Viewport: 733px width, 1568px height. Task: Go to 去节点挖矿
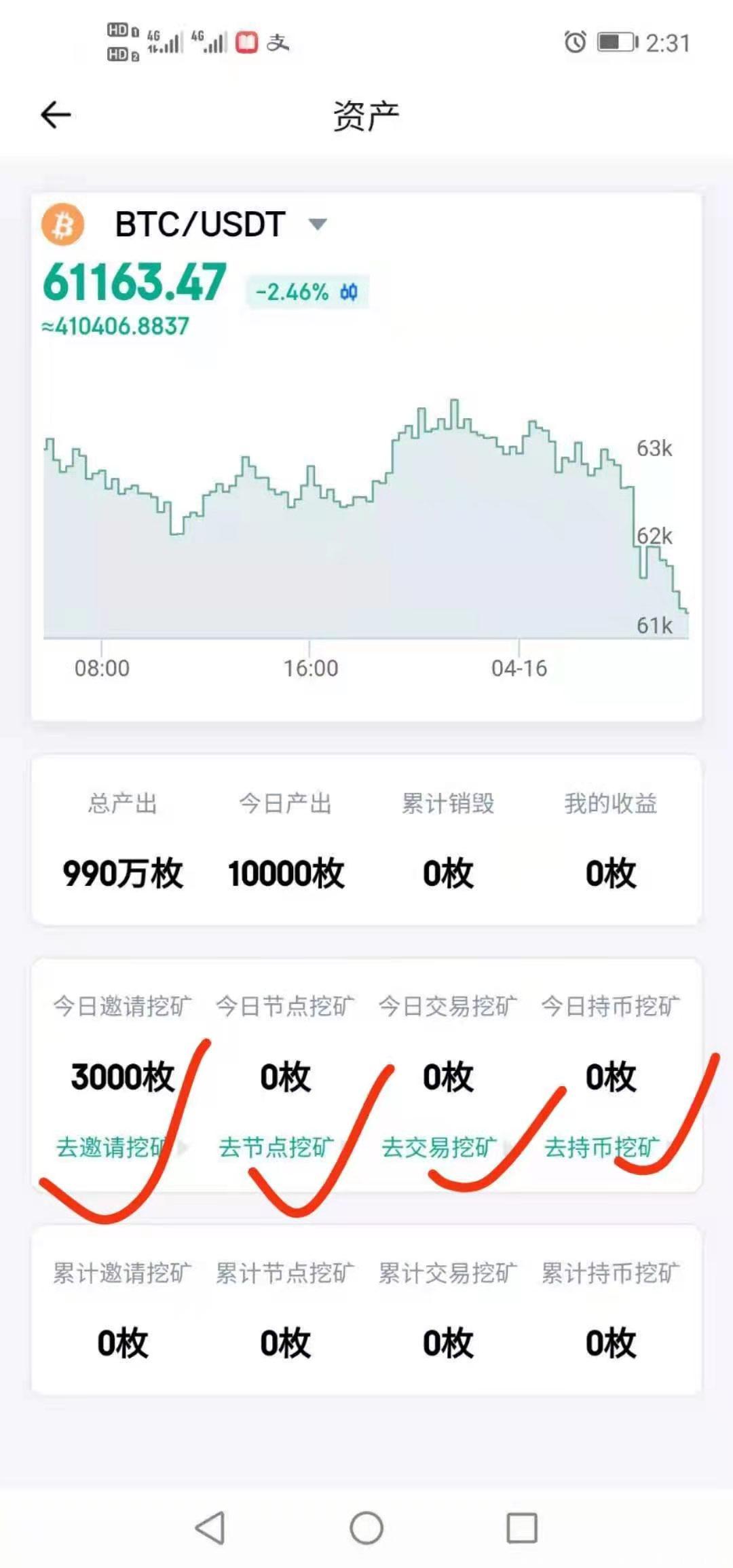(276, 1147)
